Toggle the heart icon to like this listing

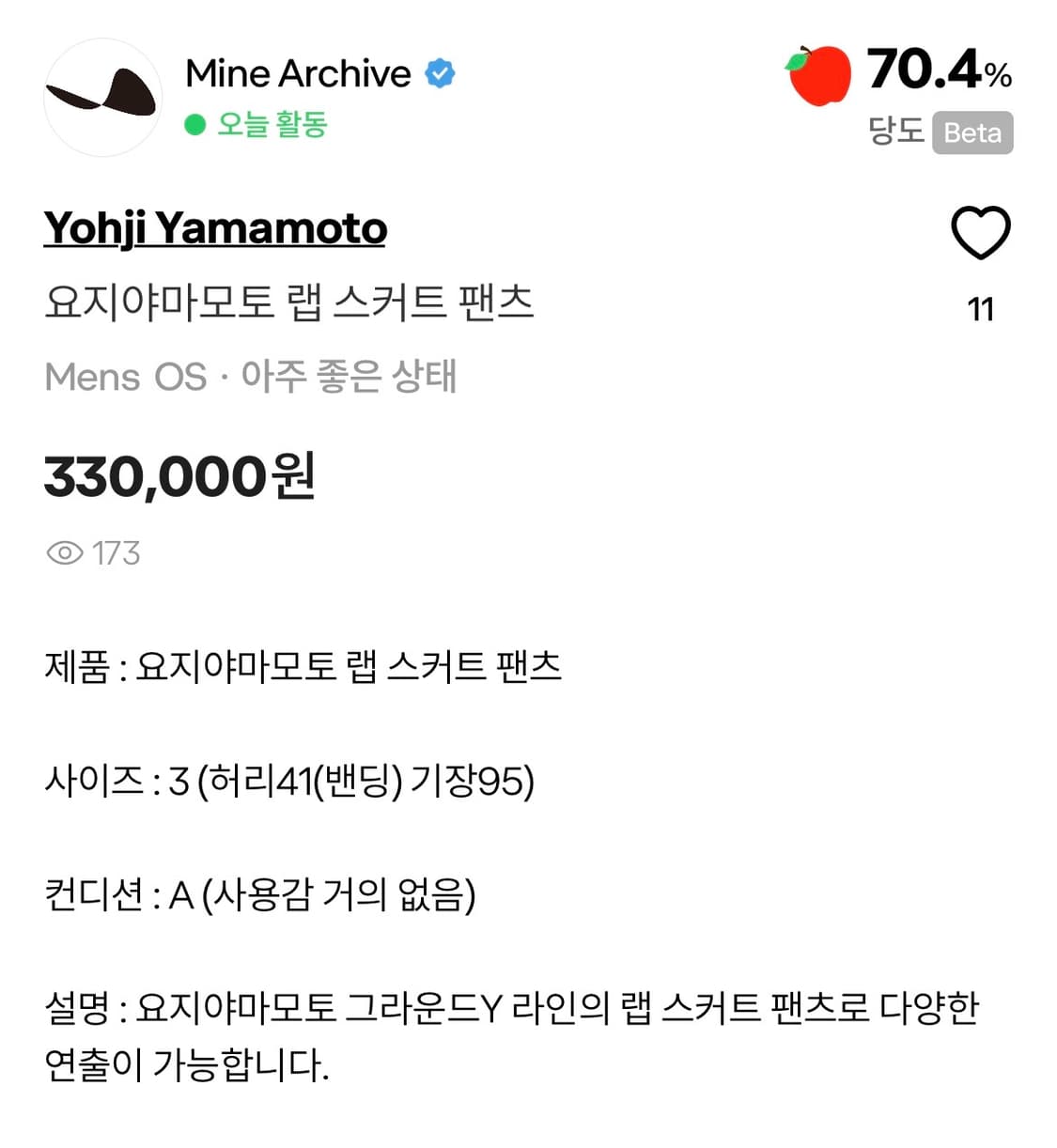tap(982, 235)
